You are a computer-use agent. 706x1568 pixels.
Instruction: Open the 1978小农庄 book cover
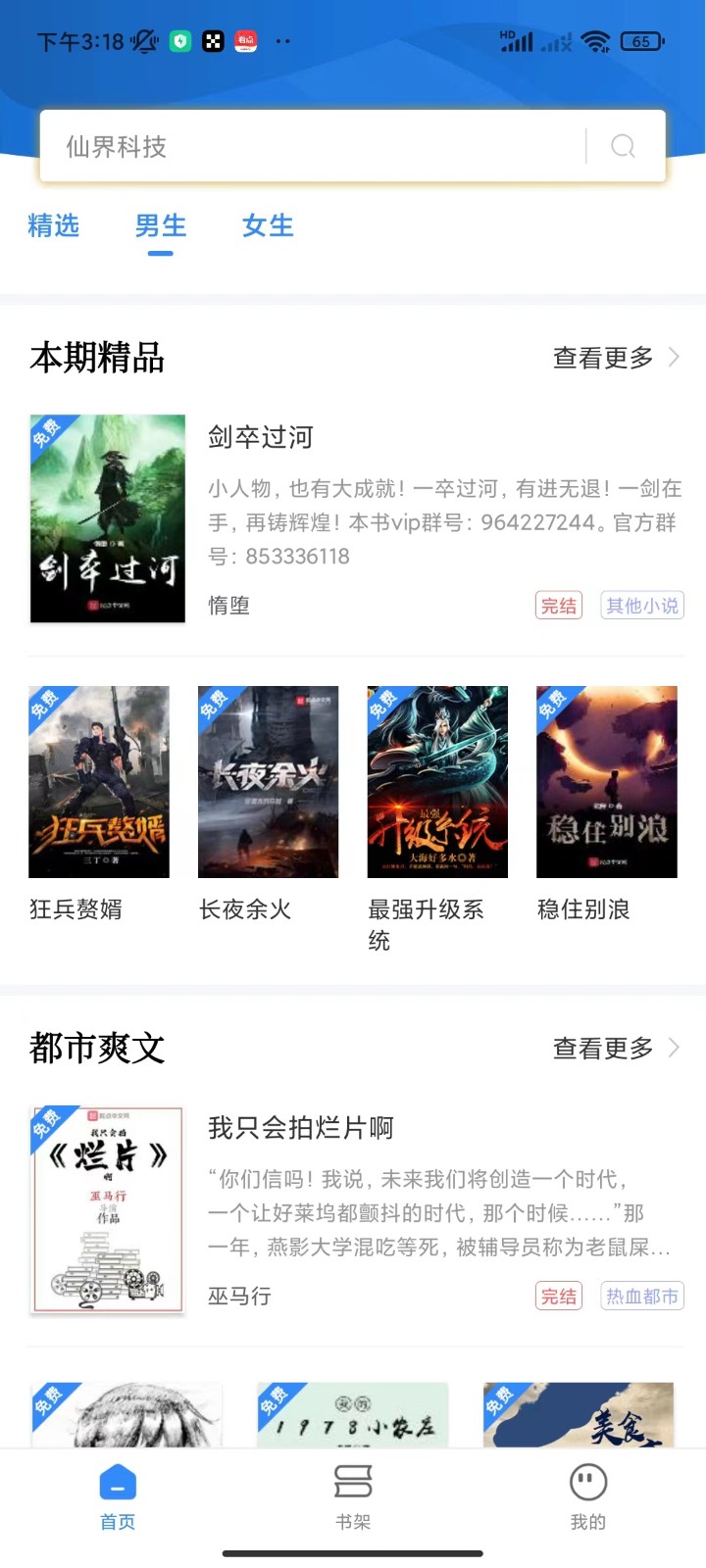point(352,1415)
